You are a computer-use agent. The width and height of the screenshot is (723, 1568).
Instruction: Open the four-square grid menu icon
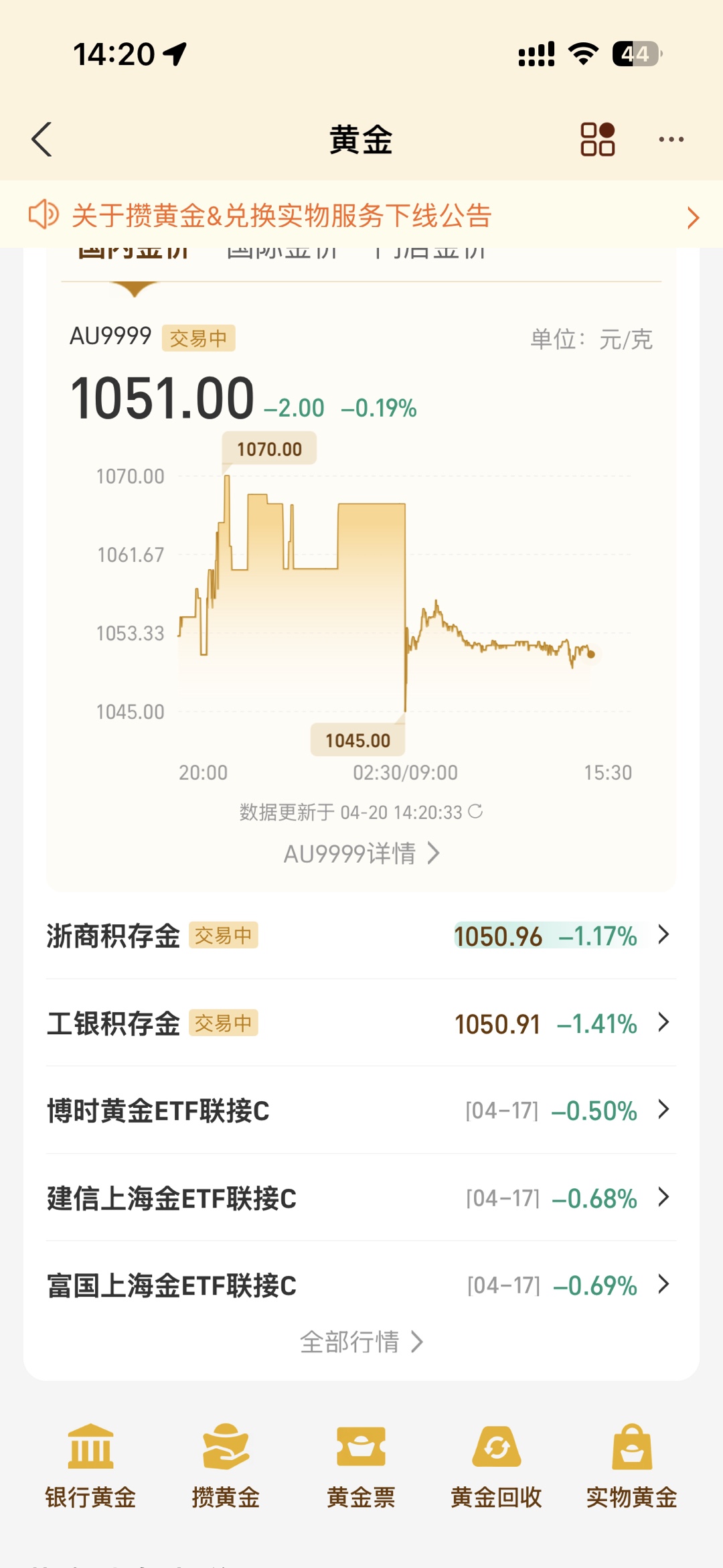click(597, 139)
